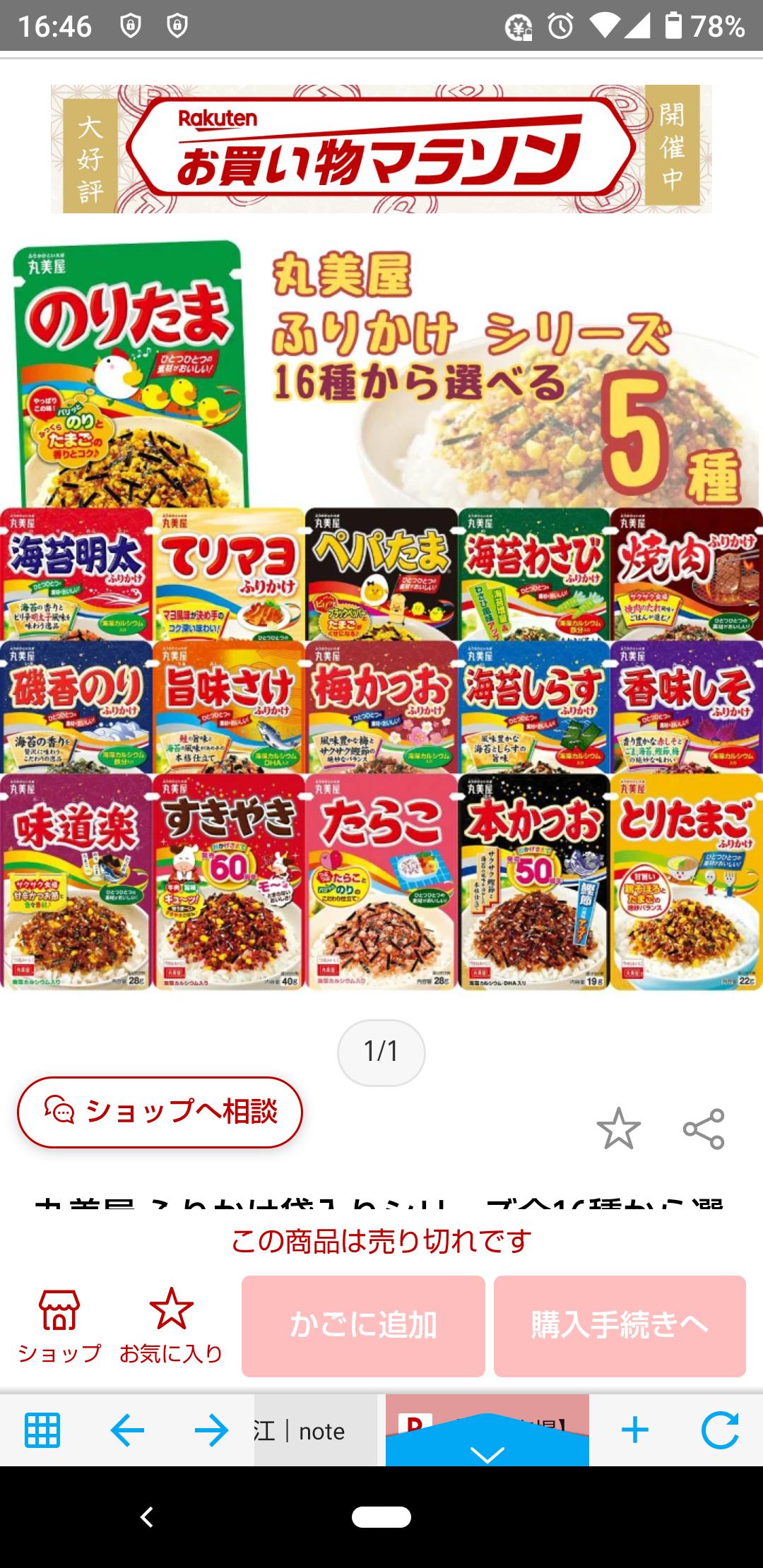763x1568 pixels.
Task: Open the ショップ page
Action: tap(59, 1326)
